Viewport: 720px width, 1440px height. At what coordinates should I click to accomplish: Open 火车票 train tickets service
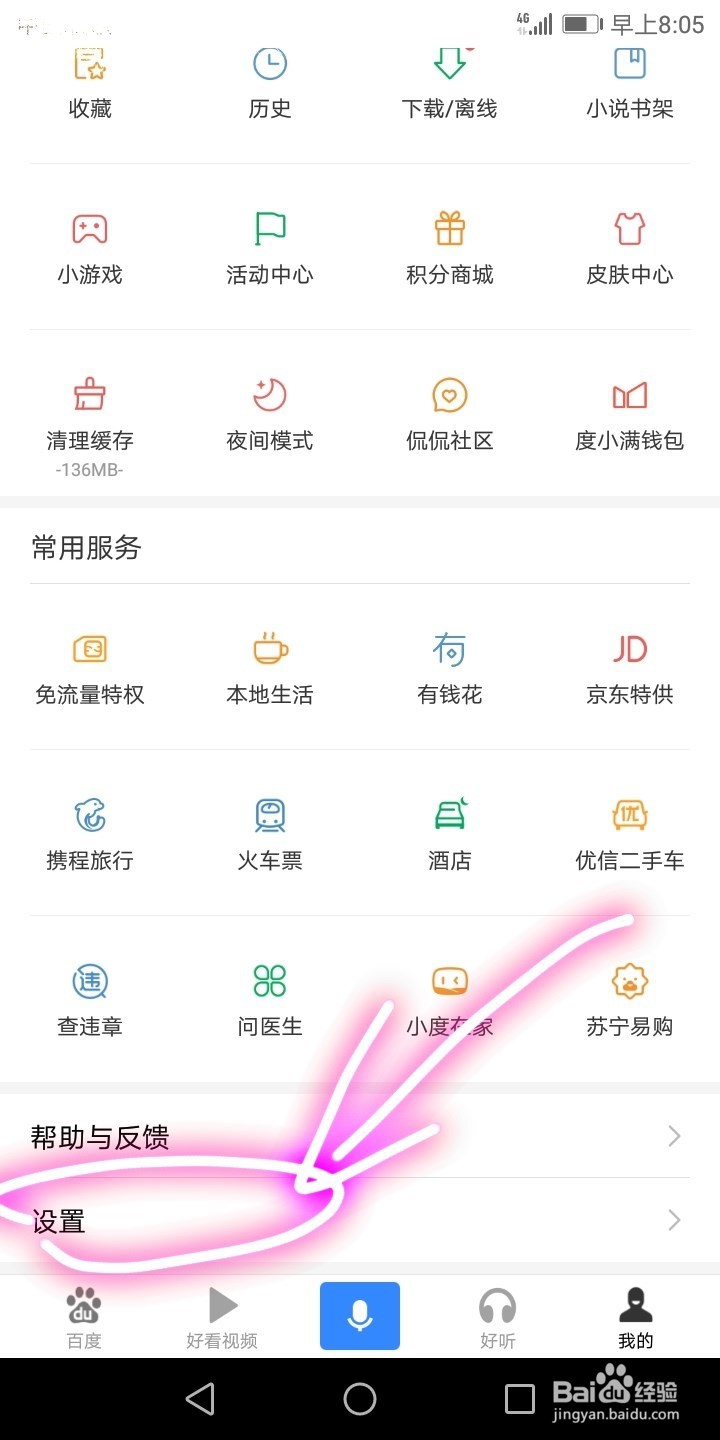pos(270,835)
